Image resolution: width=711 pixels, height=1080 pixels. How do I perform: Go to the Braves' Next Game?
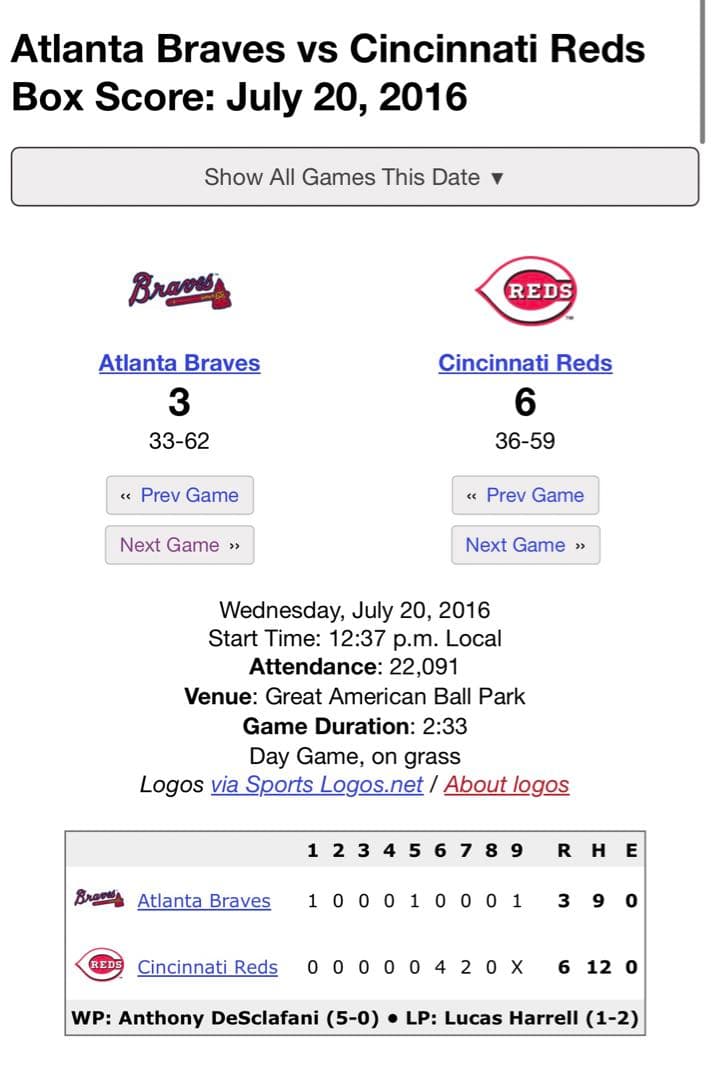coord(179,545)
